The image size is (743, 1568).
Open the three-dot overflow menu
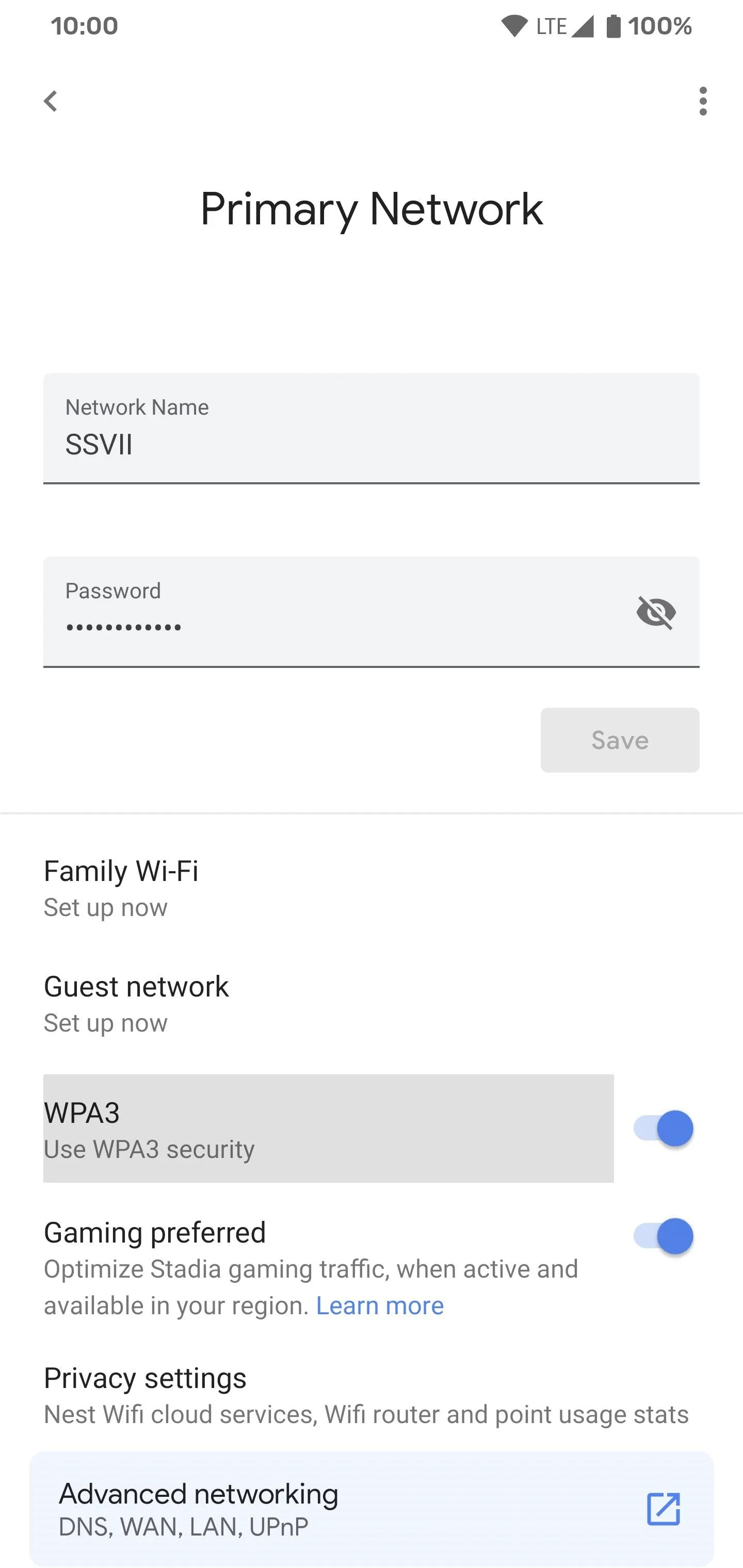click(703, 101)
